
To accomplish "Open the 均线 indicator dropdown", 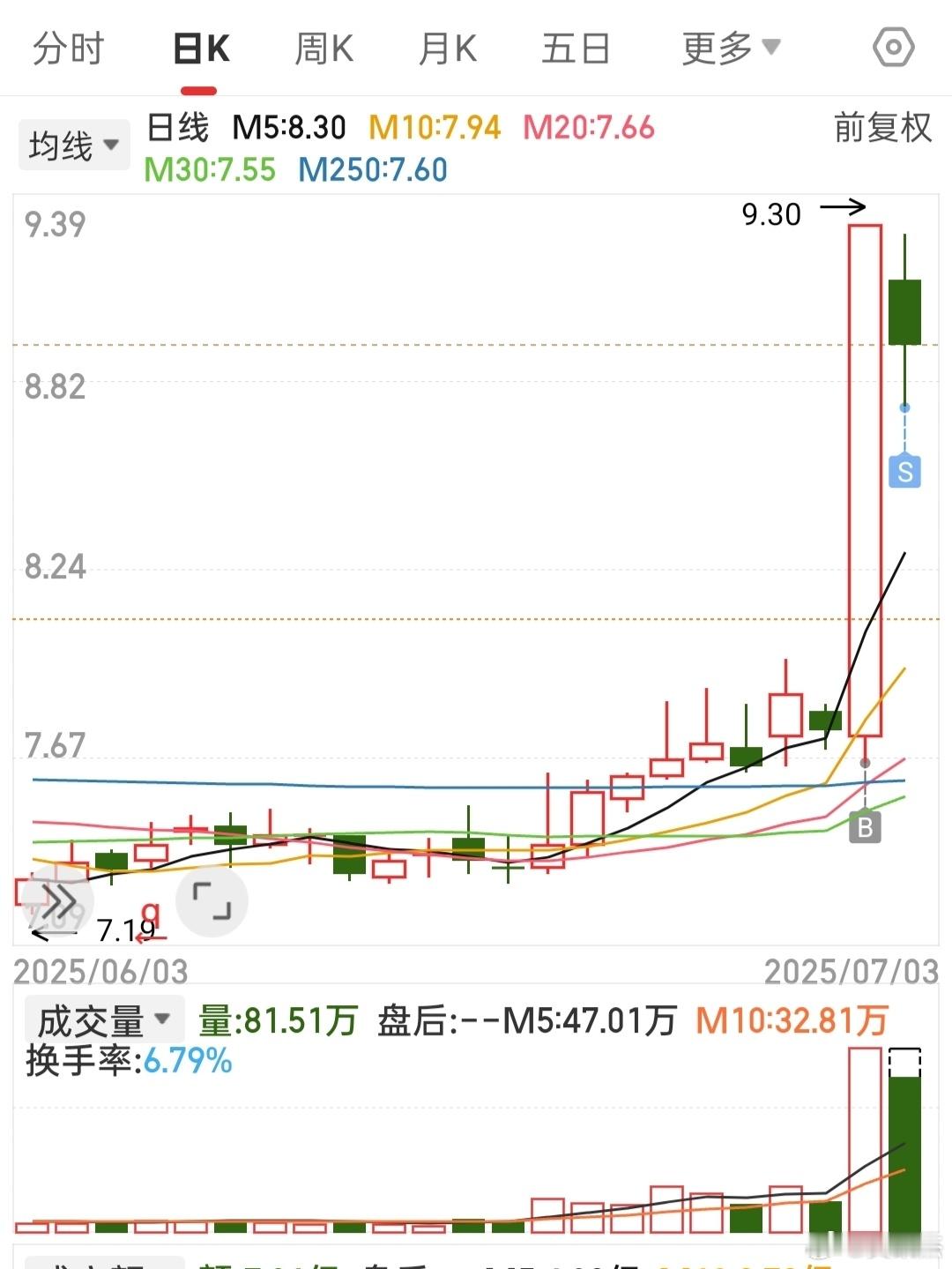I will click(74, 146).
